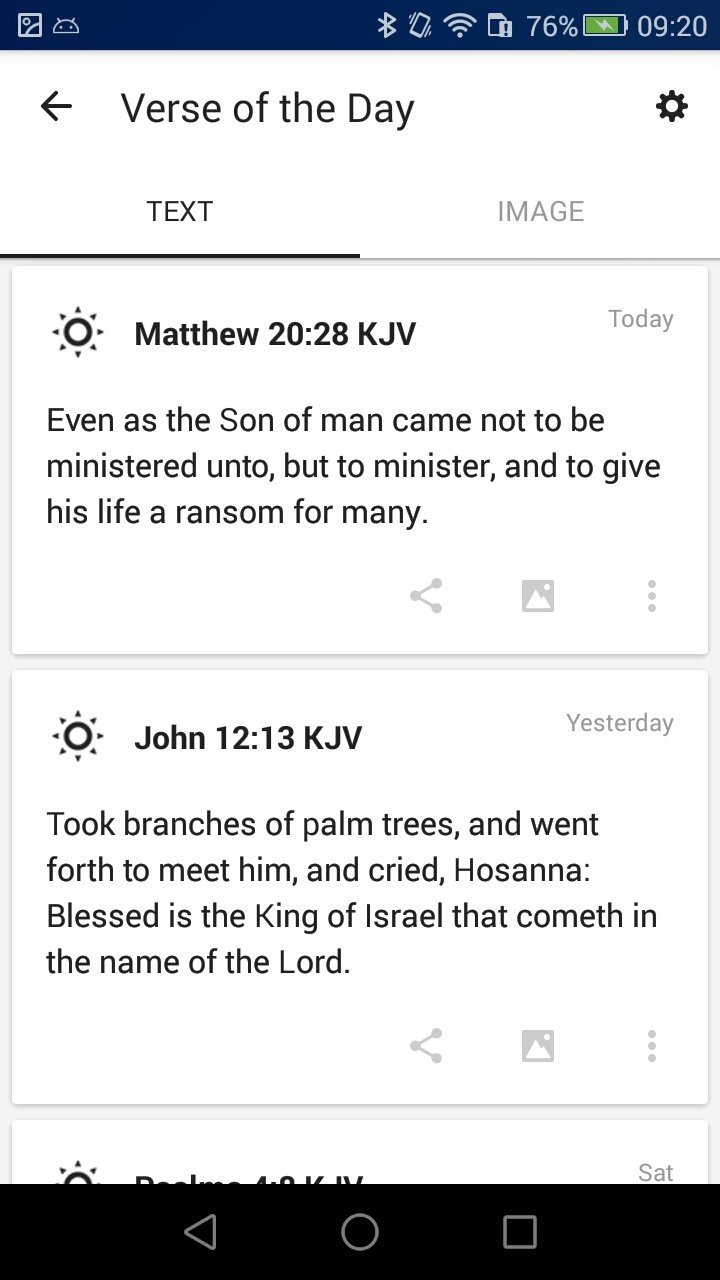Open the recent apps view

point(520,1232)
